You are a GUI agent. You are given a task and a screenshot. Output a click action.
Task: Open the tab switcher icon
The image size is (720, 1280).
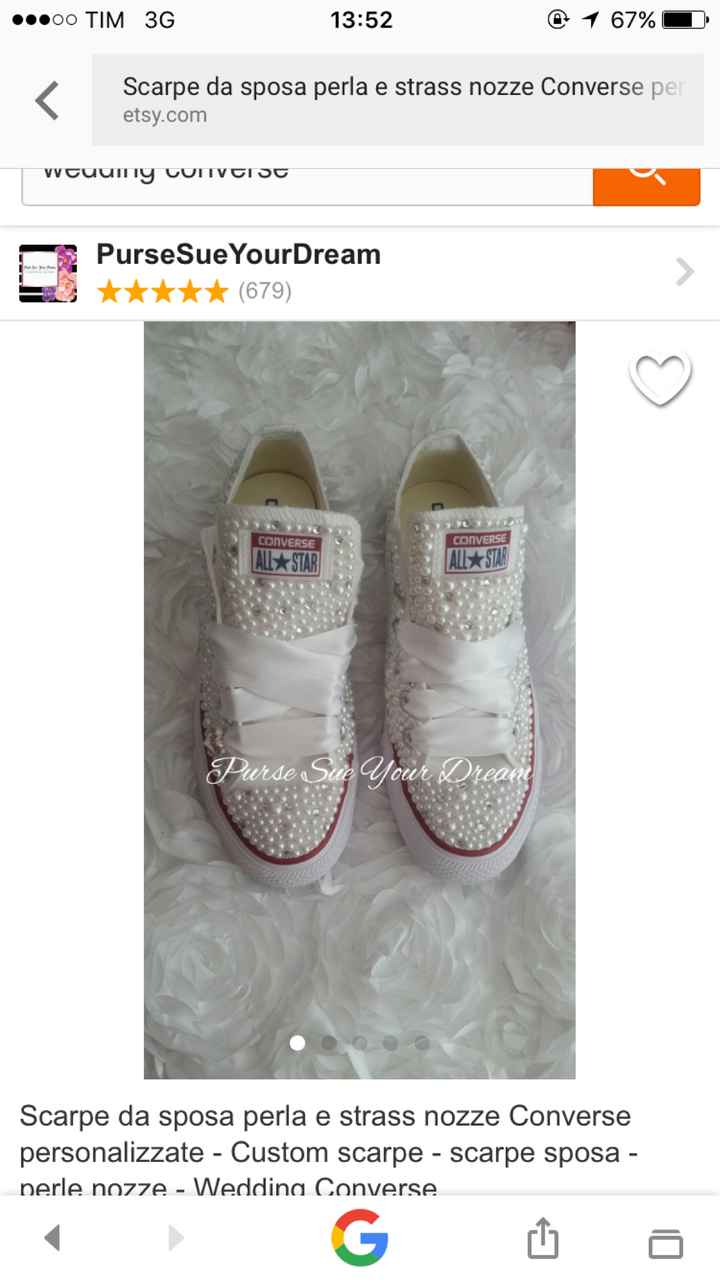(665, 1238)
